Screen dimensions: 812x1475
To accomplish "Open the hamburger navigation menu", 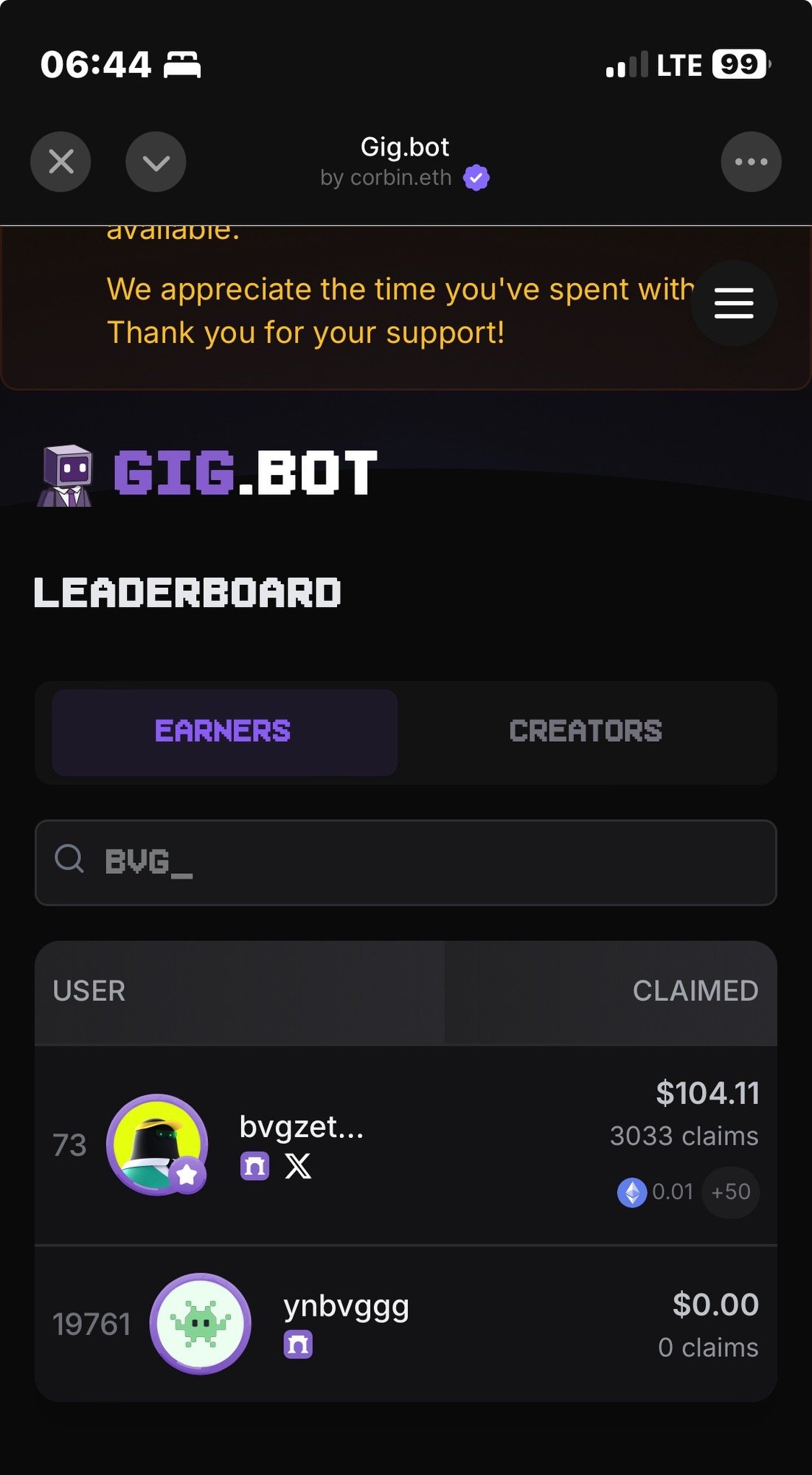I will [x=733, y=303].
